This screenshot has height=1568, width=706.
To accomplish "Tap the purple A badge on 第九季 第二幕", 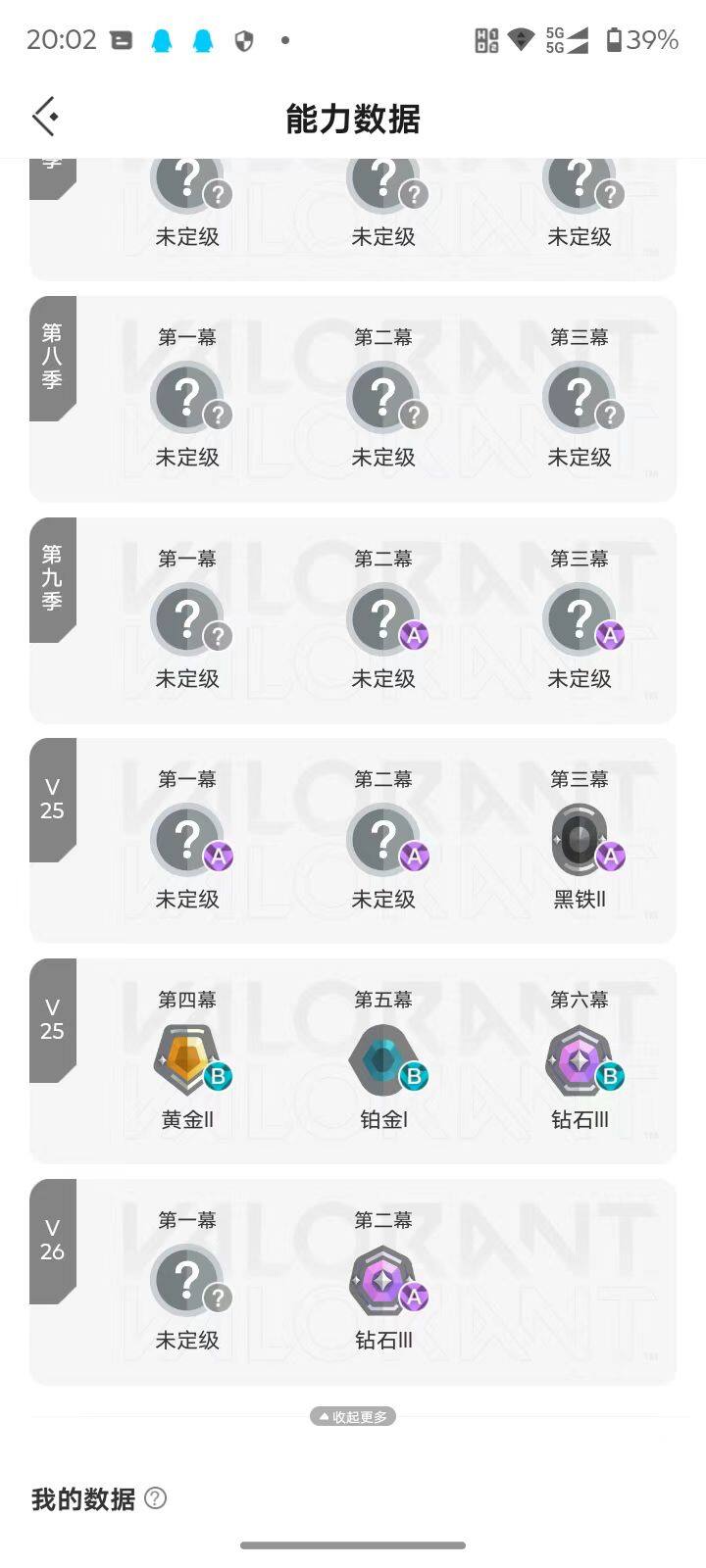I will coord(415,636).
